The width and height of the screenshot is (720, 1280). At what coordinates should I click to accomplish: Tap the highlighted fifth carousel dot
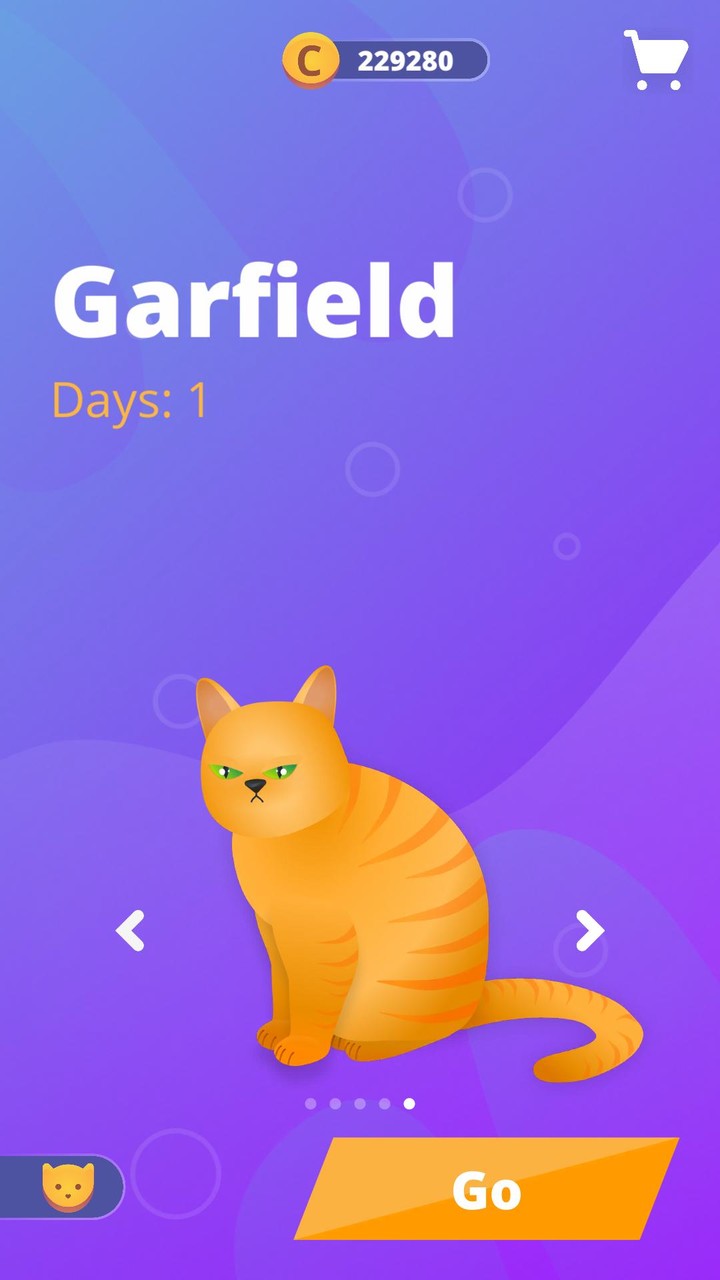409,1103
